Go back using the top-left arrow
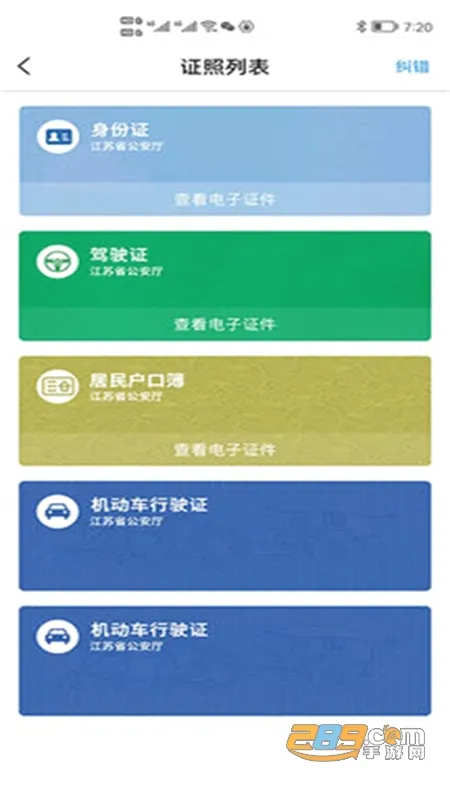Viewport: 450px width, 800px height. point(24,66)
